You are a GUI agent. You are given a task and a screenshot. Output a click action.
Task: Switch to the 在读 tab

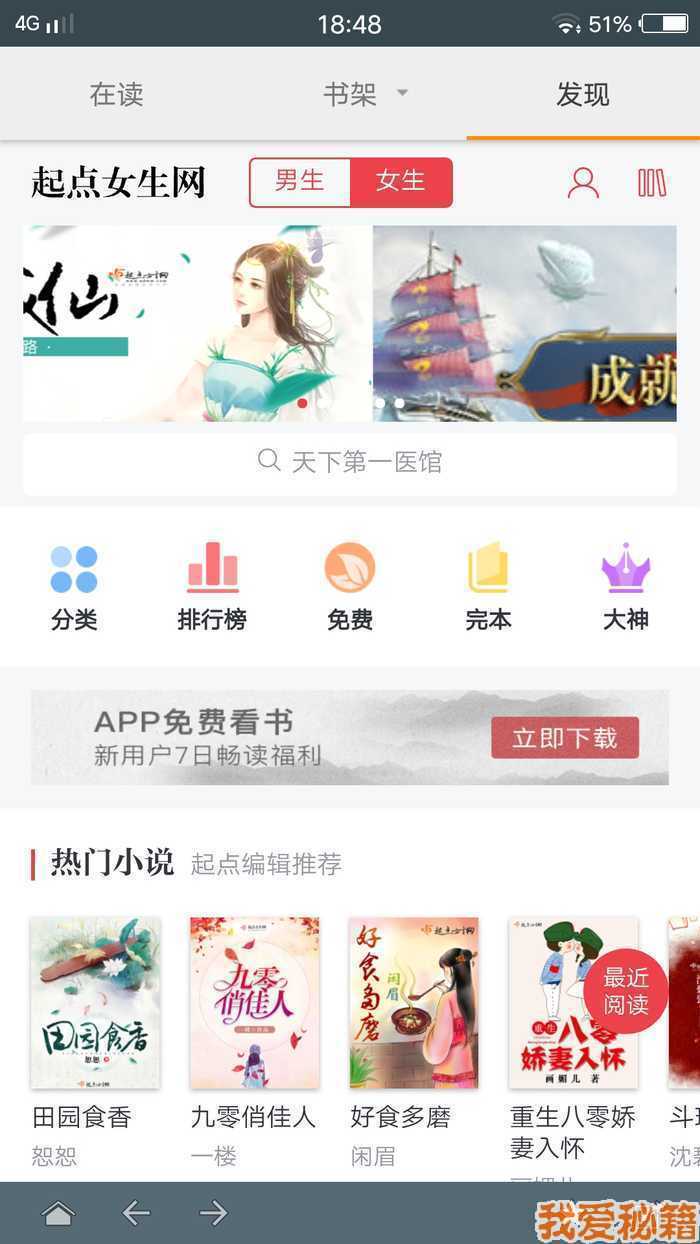coord(117,95)
